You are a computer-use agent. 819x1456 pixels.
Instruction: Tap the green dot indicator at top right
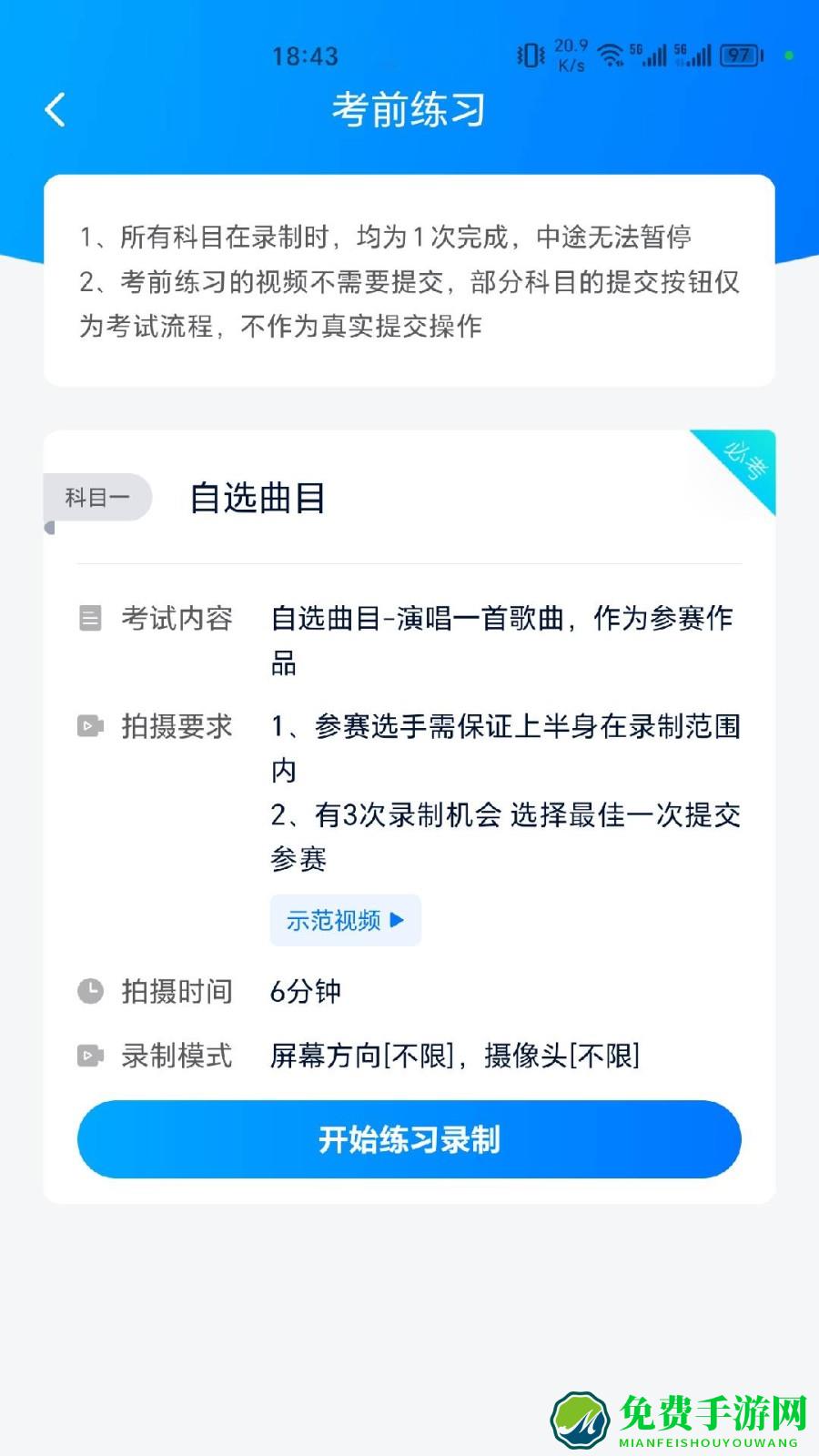pos(788,56)
